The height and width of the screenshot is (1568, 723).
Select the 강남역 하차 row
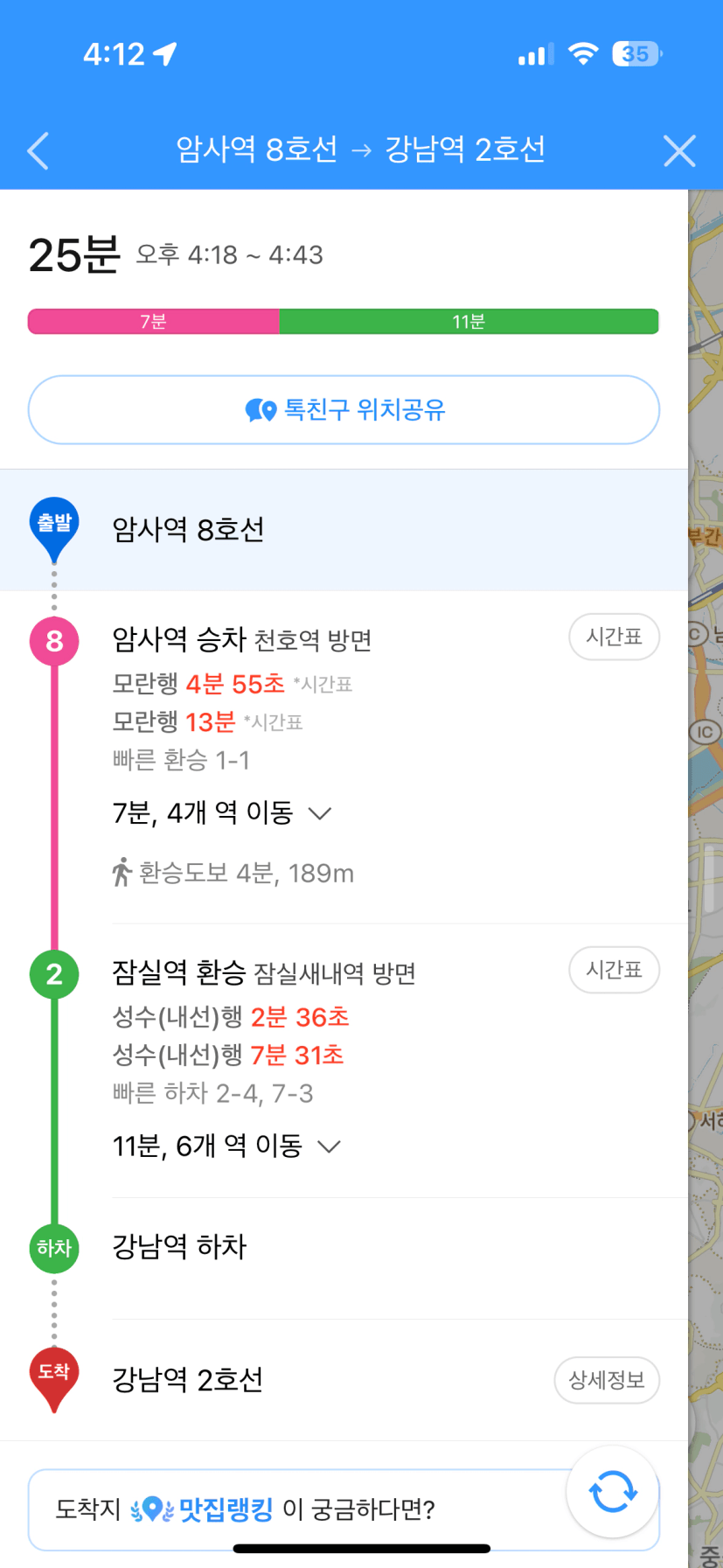(344, 1247)
